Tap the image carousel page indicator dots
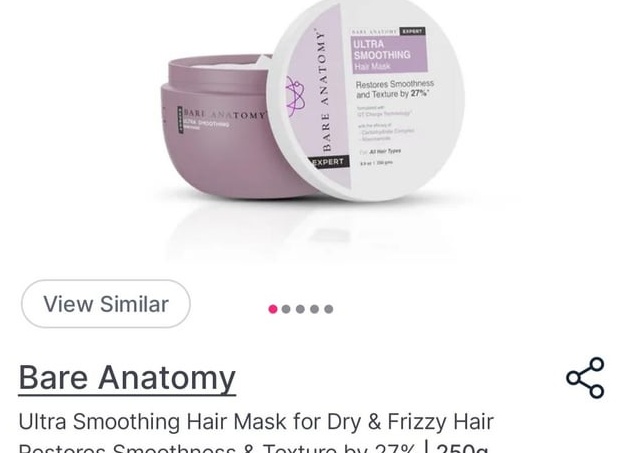Viewport: 626px width, 453px height. point(300,309)
